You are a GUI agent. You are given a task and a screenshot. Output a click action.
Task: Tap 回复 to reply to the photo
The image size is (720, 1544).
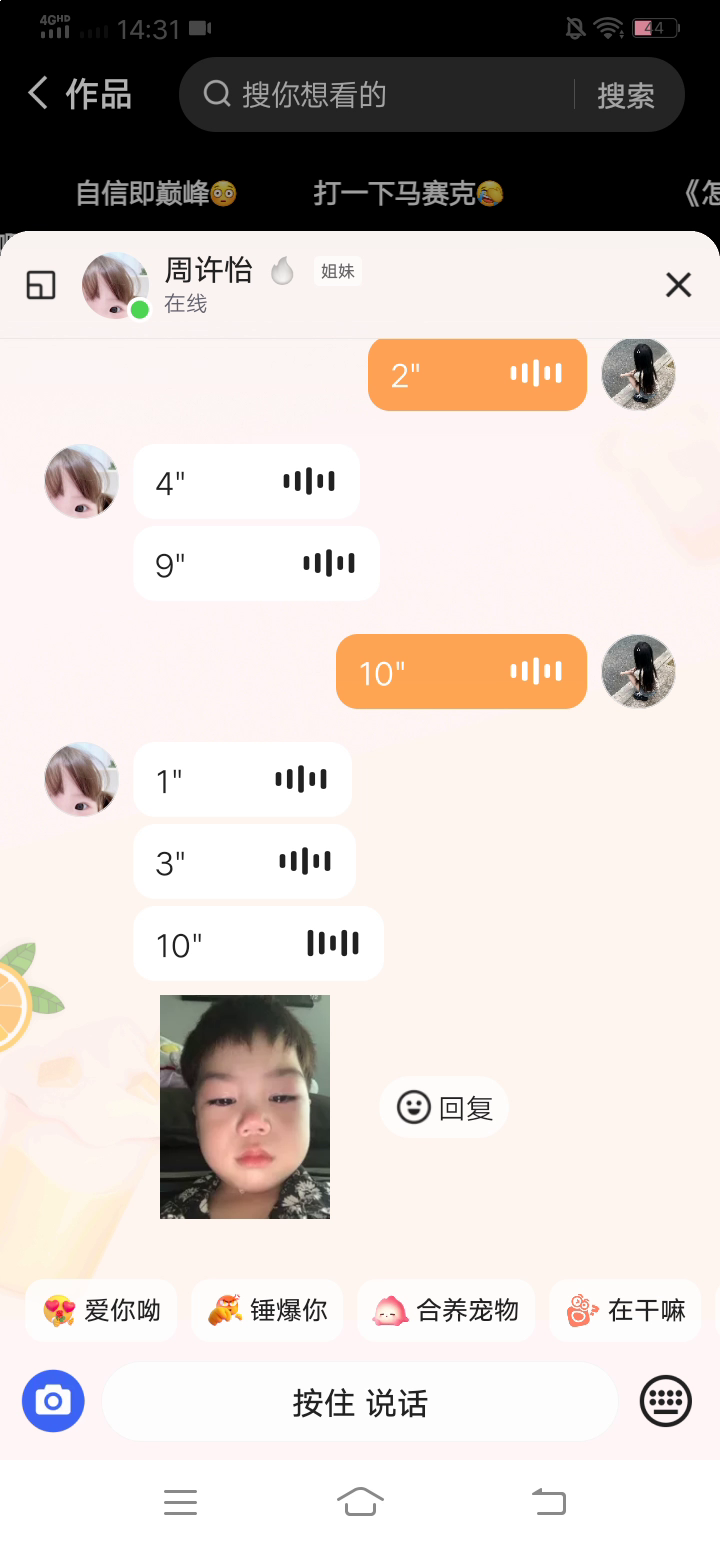444,1107
